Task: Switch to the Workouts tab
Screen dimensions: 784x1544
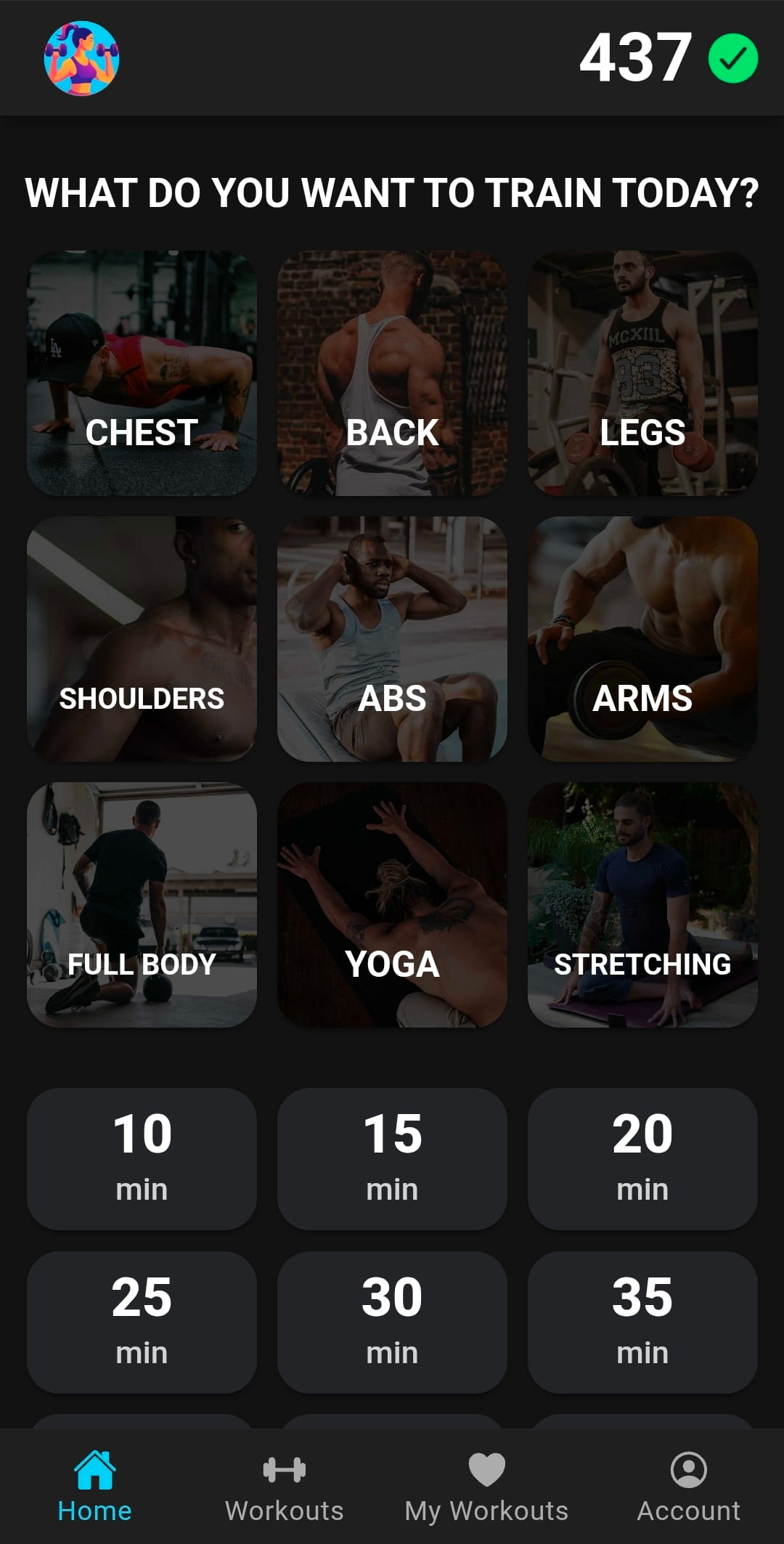Action: coord(284,1487)
